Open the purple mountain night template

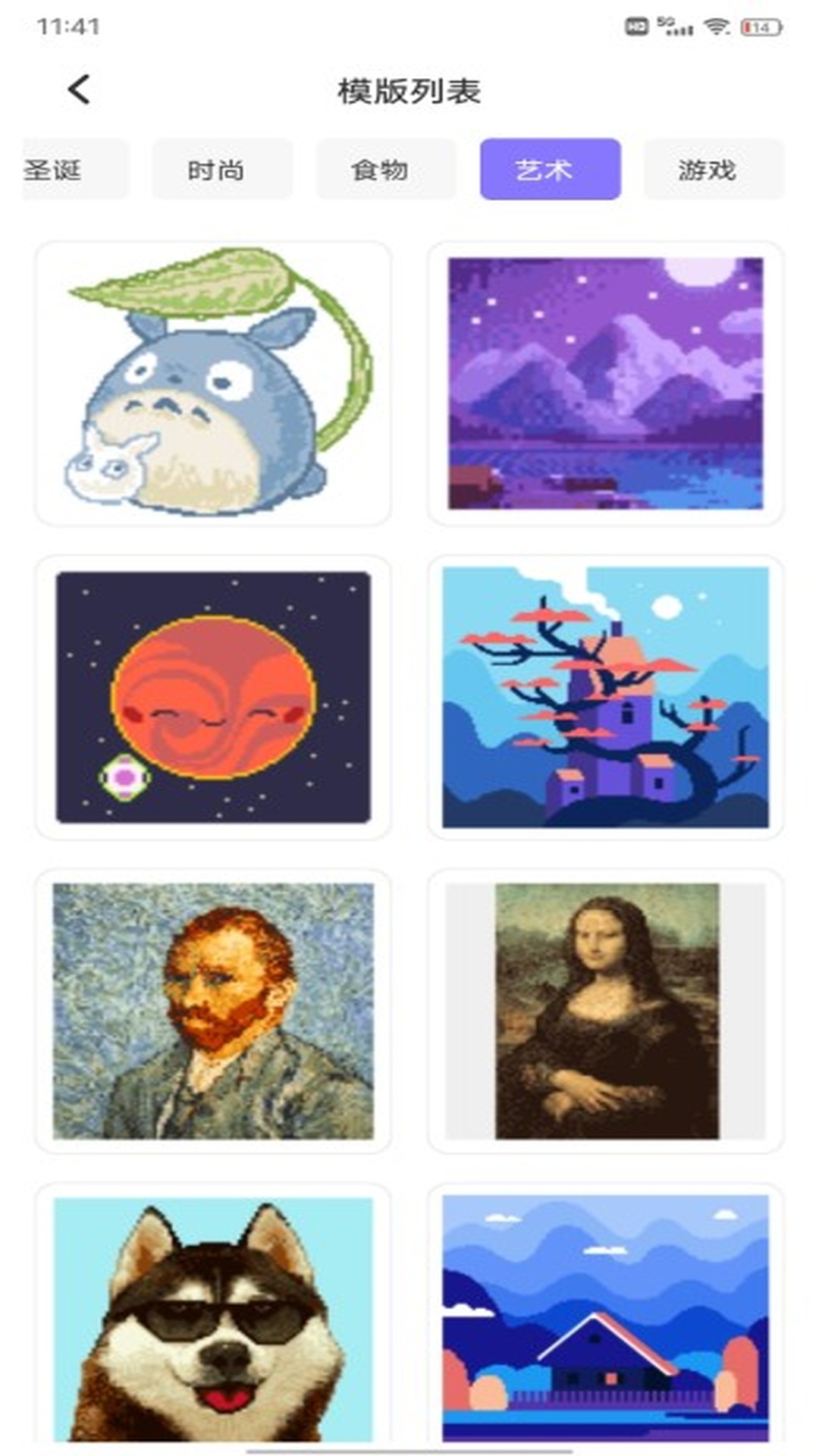point(605,383)
